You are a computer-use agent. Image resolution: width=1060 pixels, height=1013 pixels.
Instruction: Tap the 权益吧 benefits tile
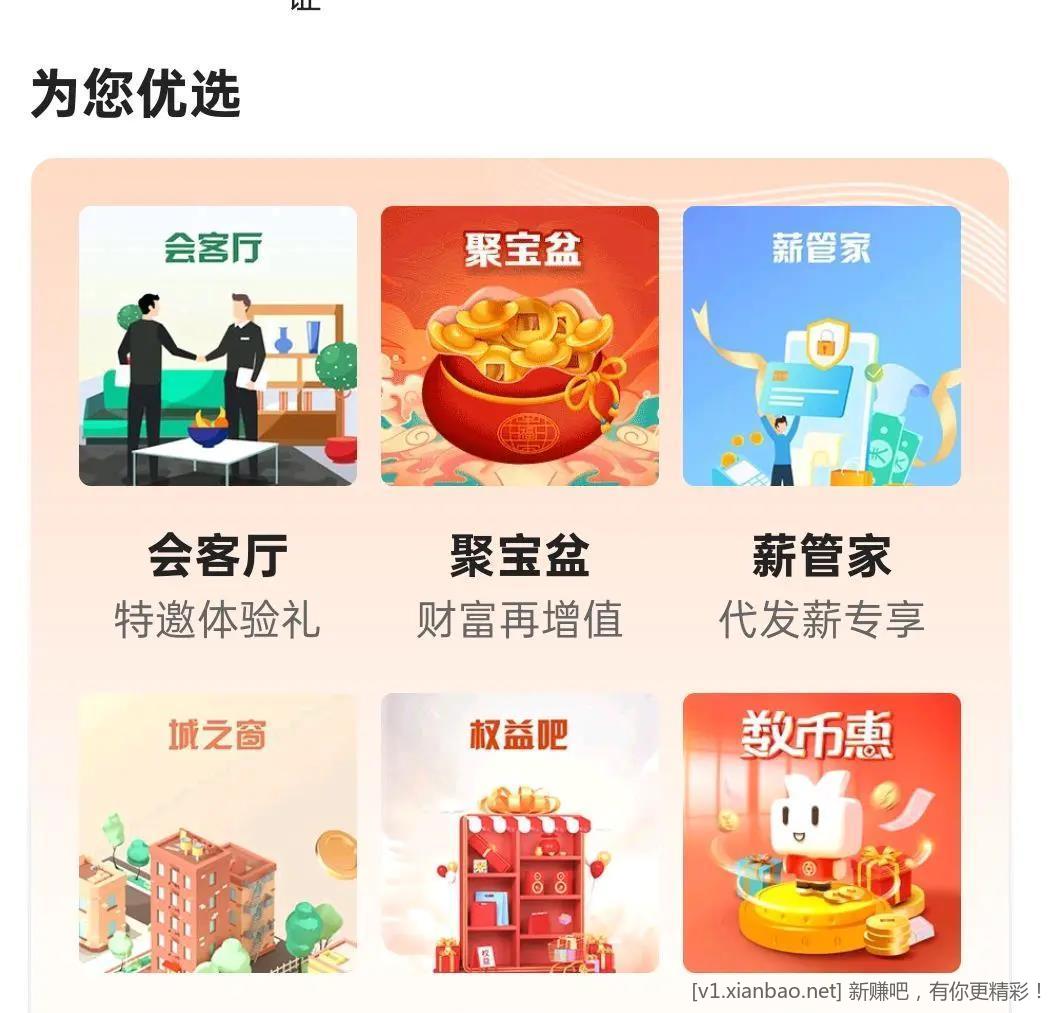point(520,833)
